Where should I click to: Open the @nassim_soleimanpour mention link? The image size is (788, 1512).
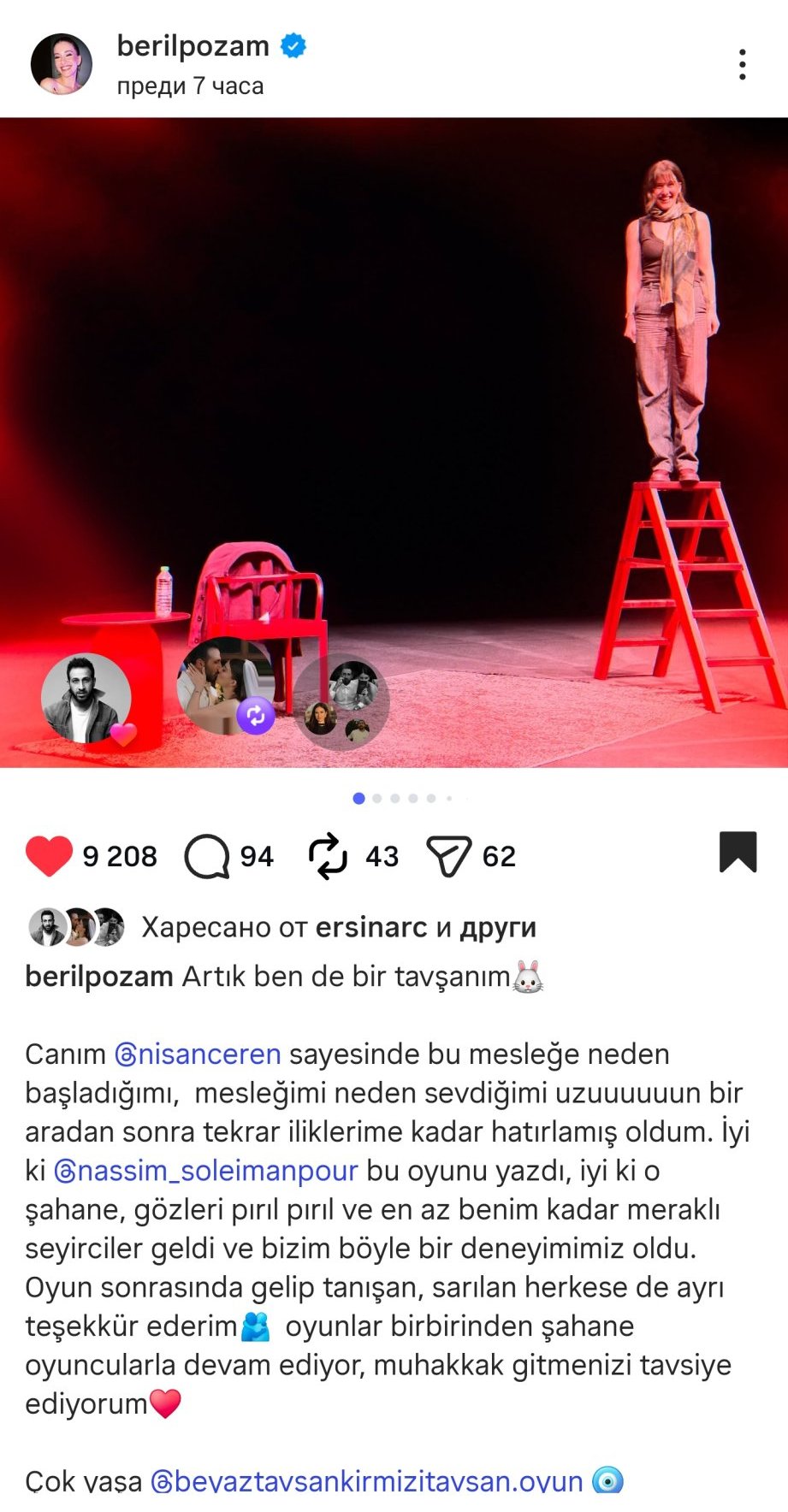coord(205,1170)
